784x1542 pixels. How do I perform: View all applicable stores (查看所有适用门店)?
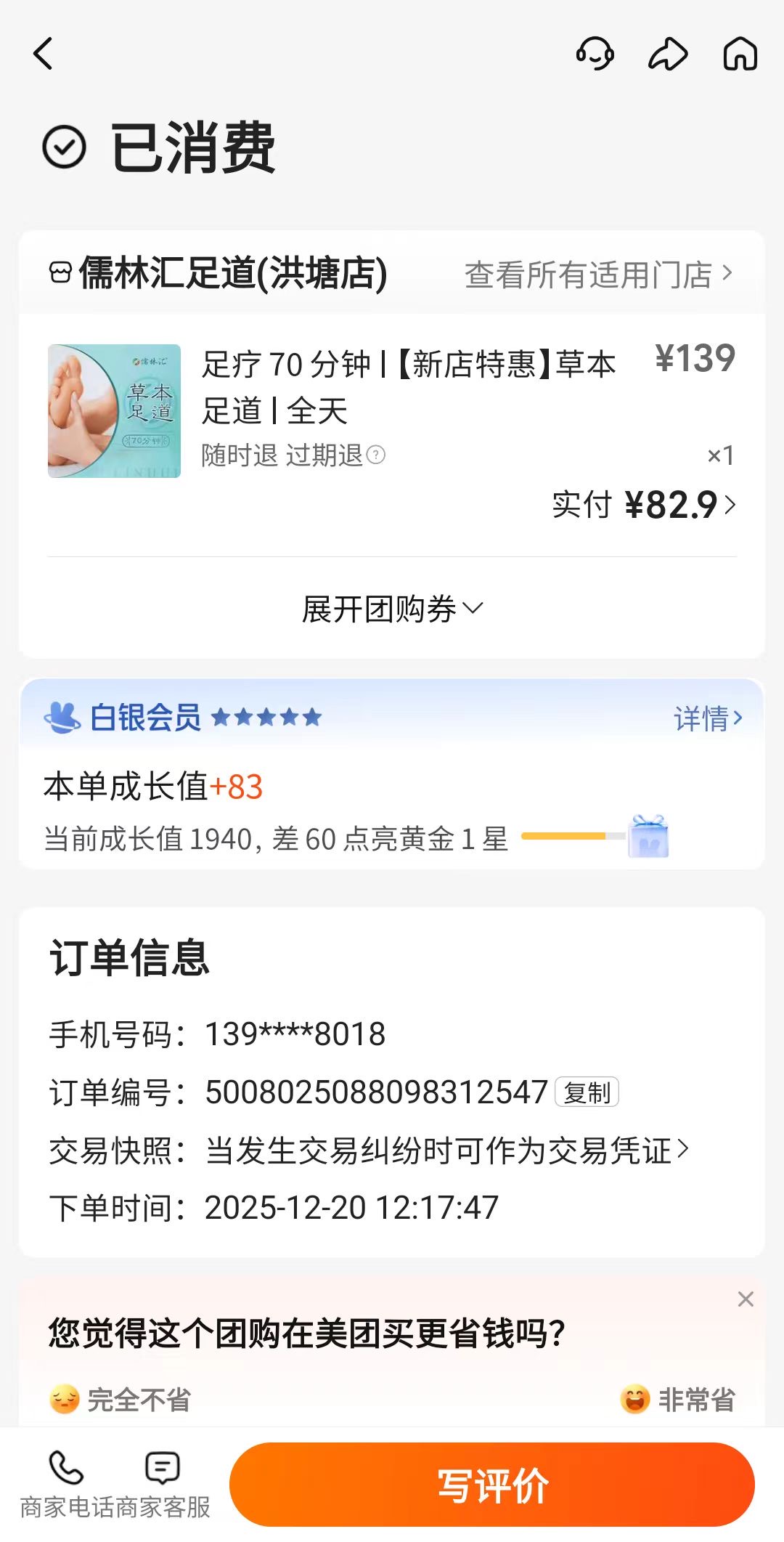tap(598, 275)
